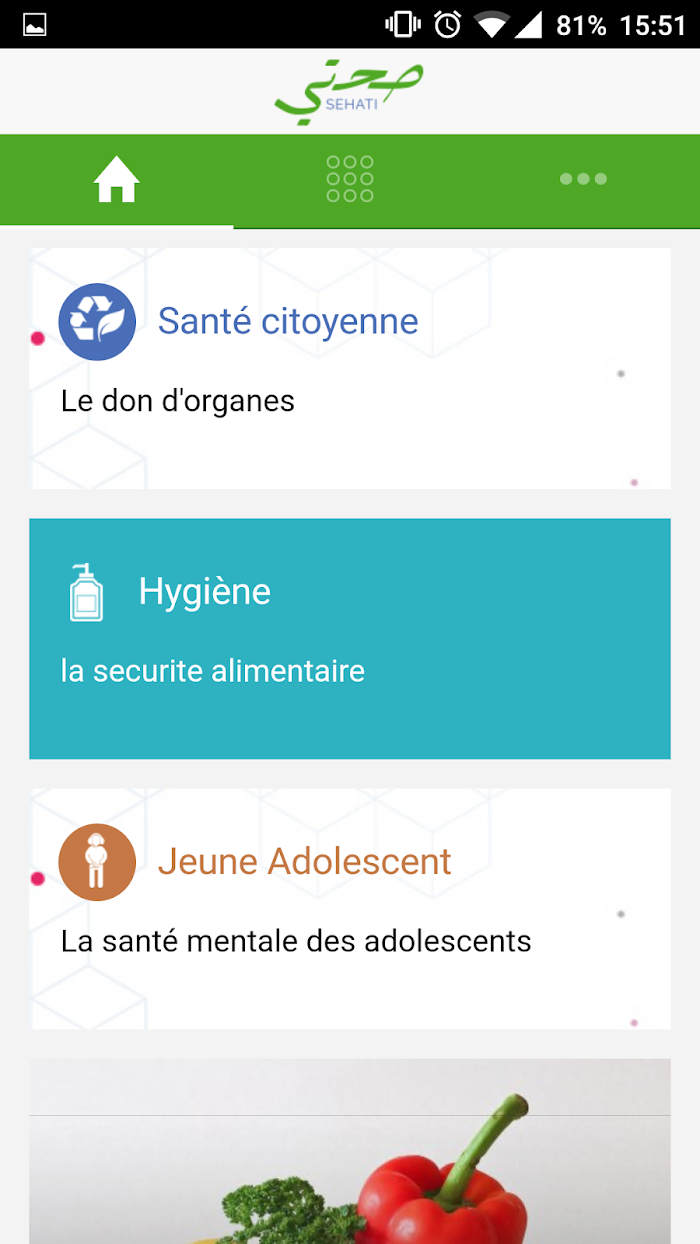Open the Jeune Adolescent card

(x=350, y=909)
